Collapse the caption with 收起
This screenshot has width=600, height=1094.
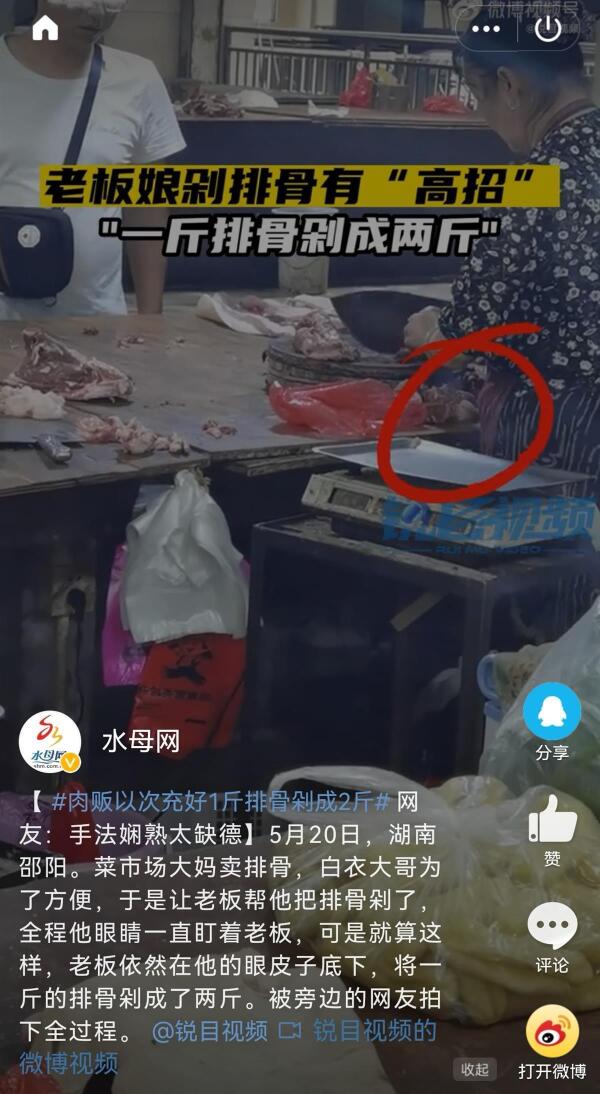(474, 1068)
